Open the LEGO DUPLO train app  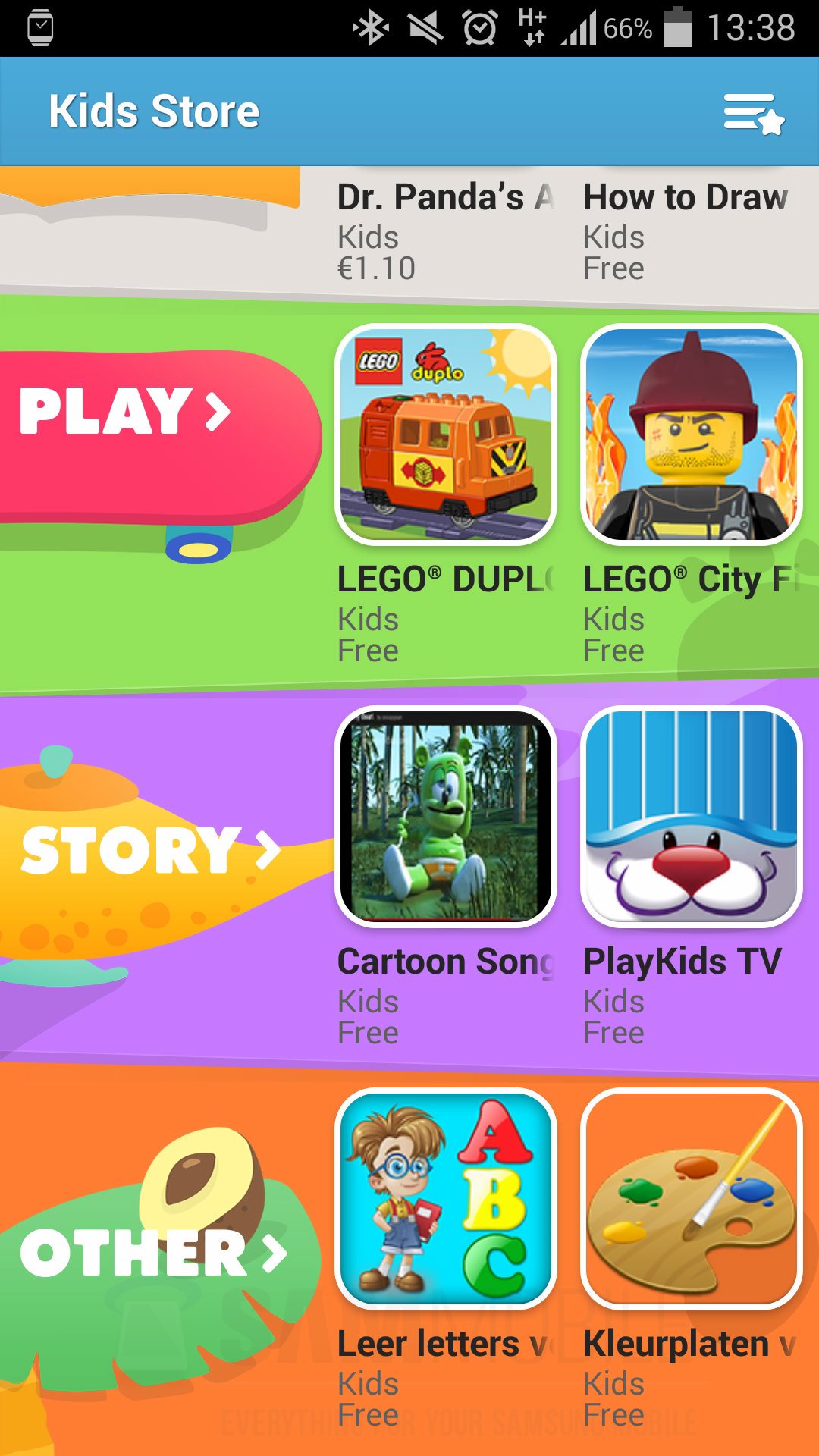click(x=446, y=435)
